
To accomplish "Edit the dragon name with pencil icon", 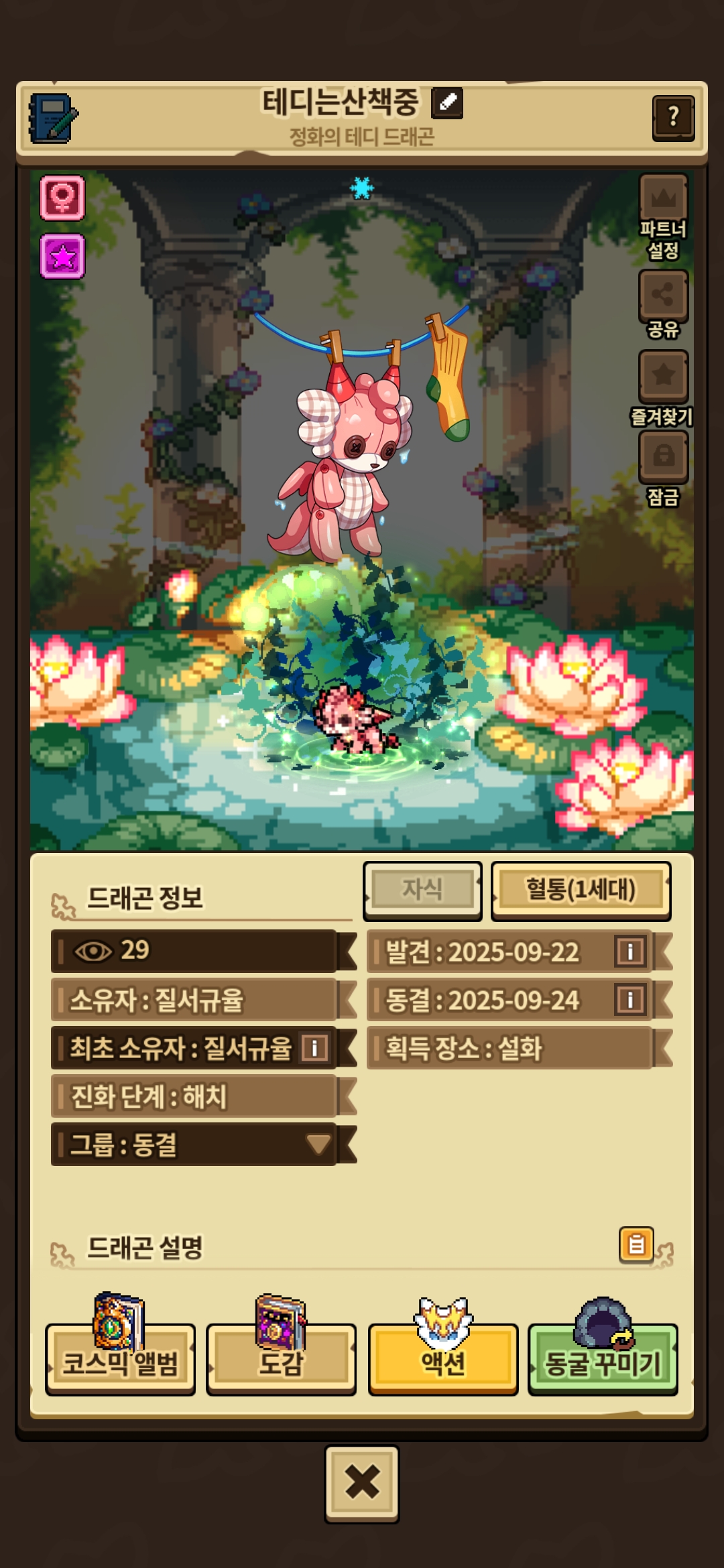I will [x=447, y=103].
